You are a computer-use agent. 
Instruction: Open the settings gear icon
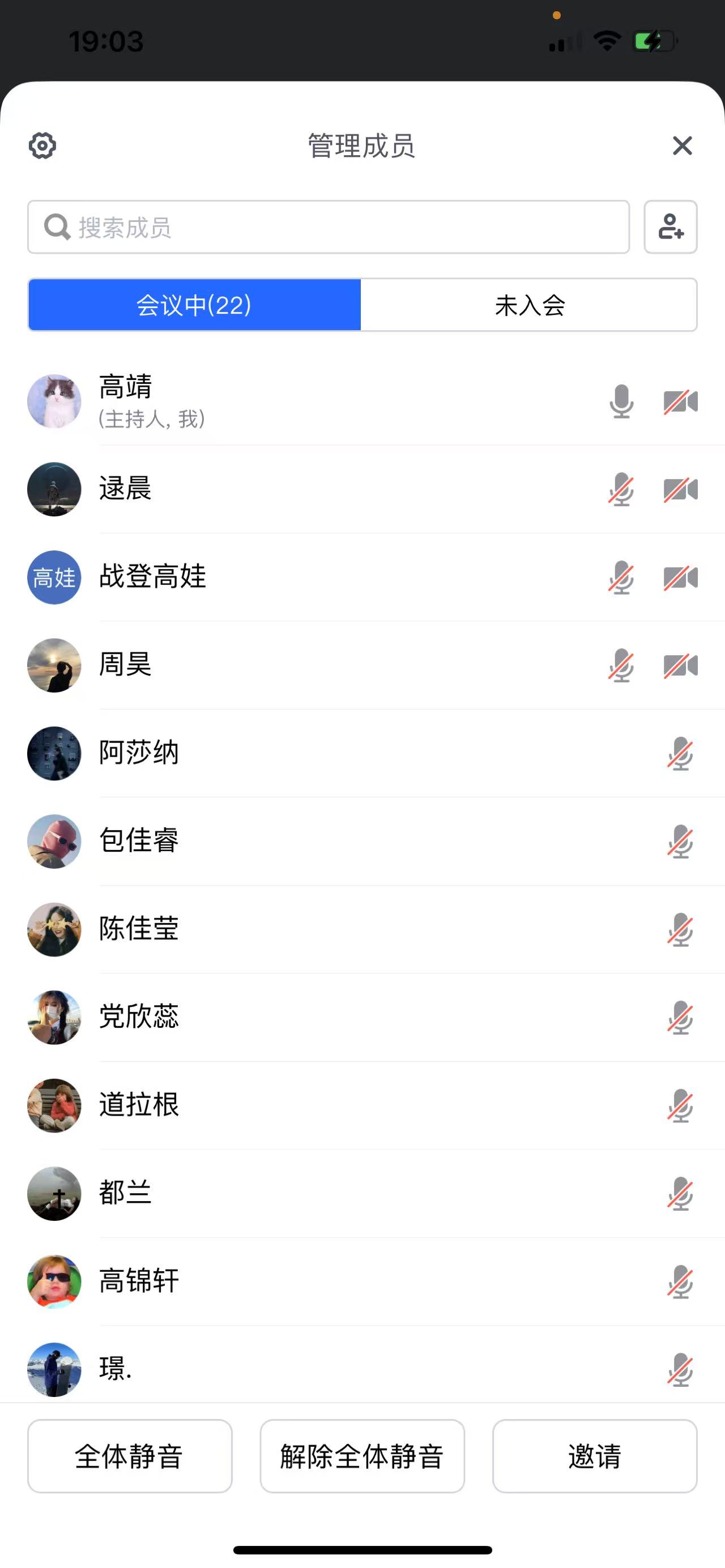pos(42,146)
